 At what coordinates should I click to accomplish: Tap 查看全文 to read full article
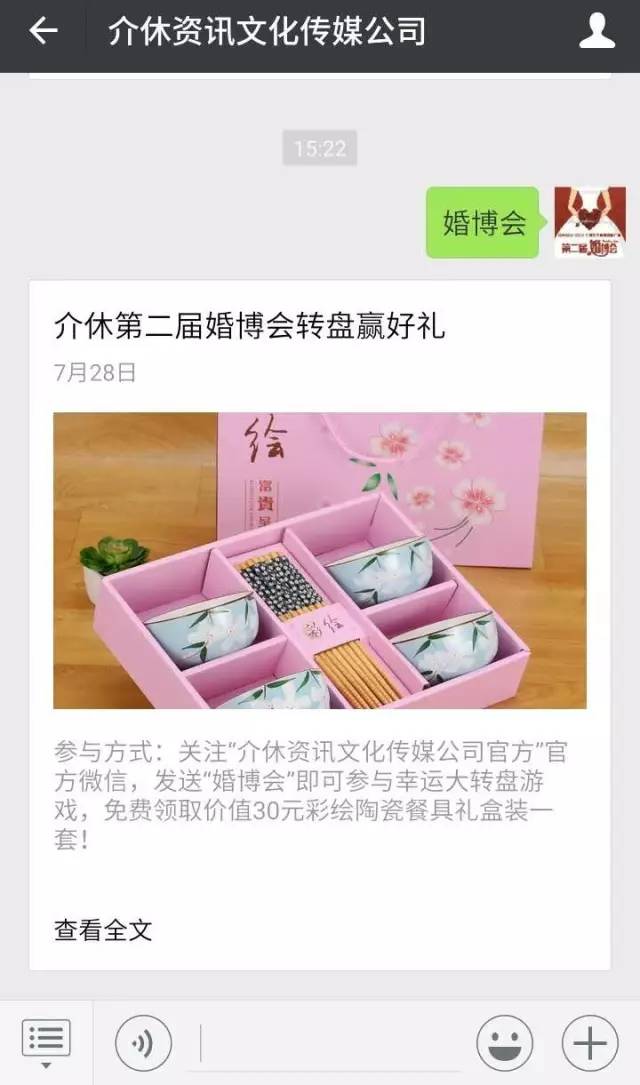pyautogui.click(x=103, y=930)
